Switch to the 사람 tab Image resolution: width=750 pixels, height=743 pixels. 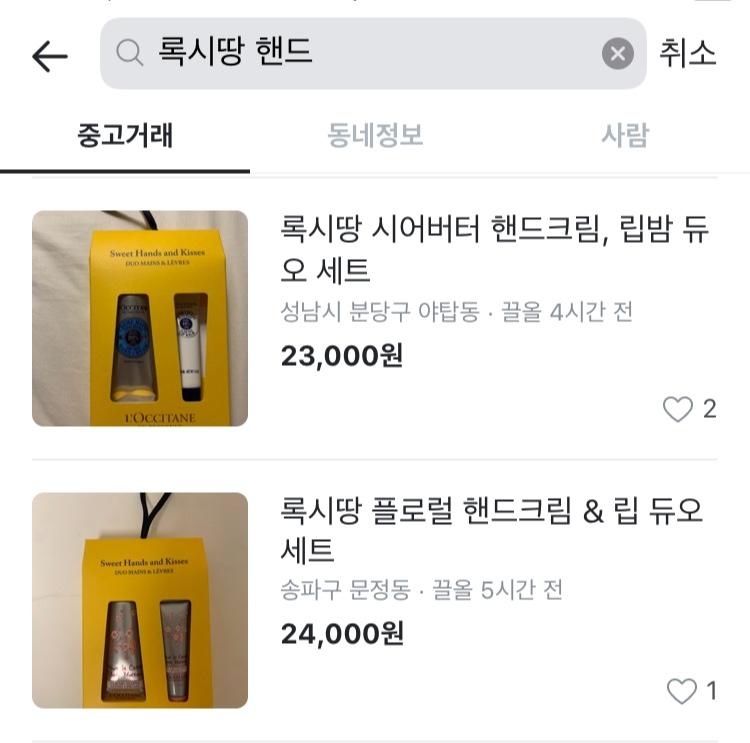[x=624, y=136]
